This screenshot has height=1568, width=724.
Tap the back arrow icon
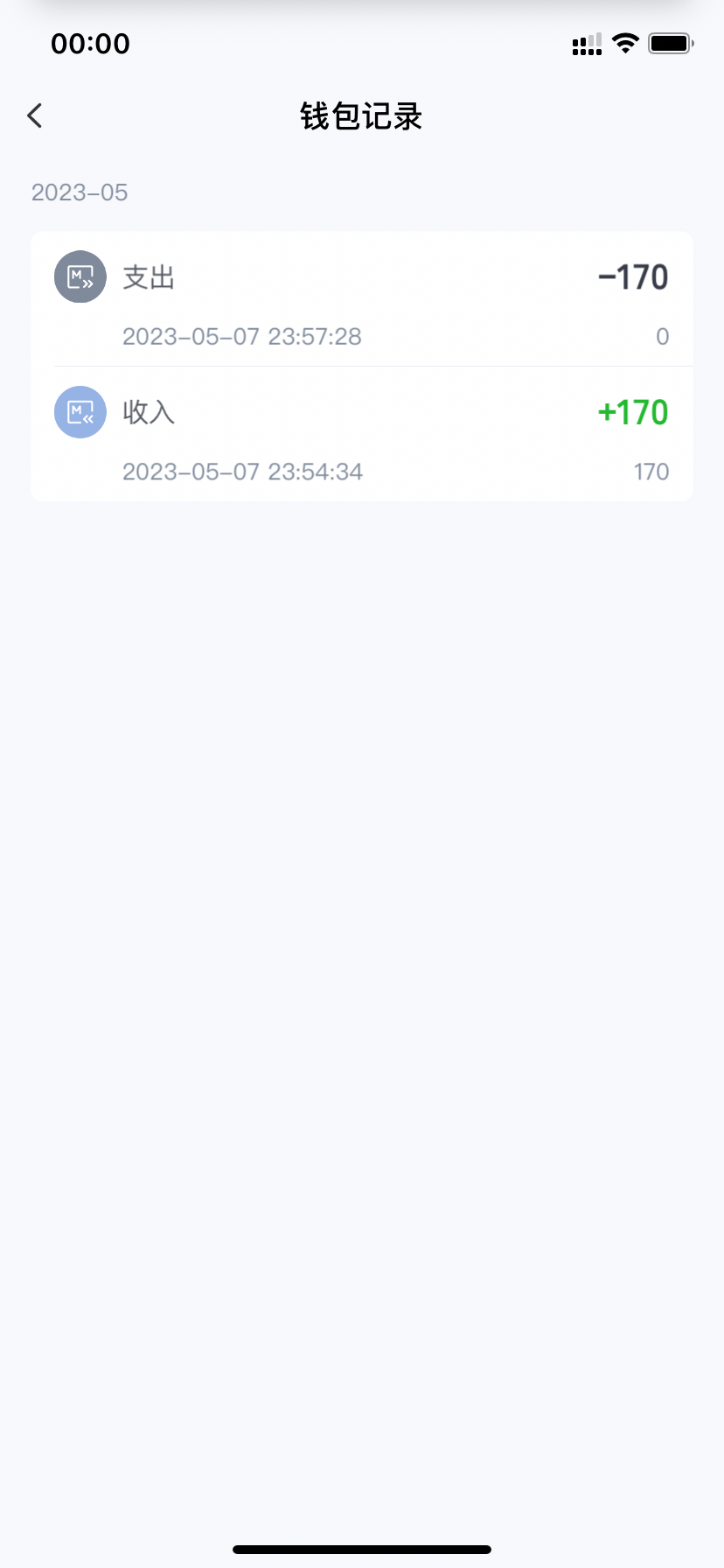tap(35, 115)
